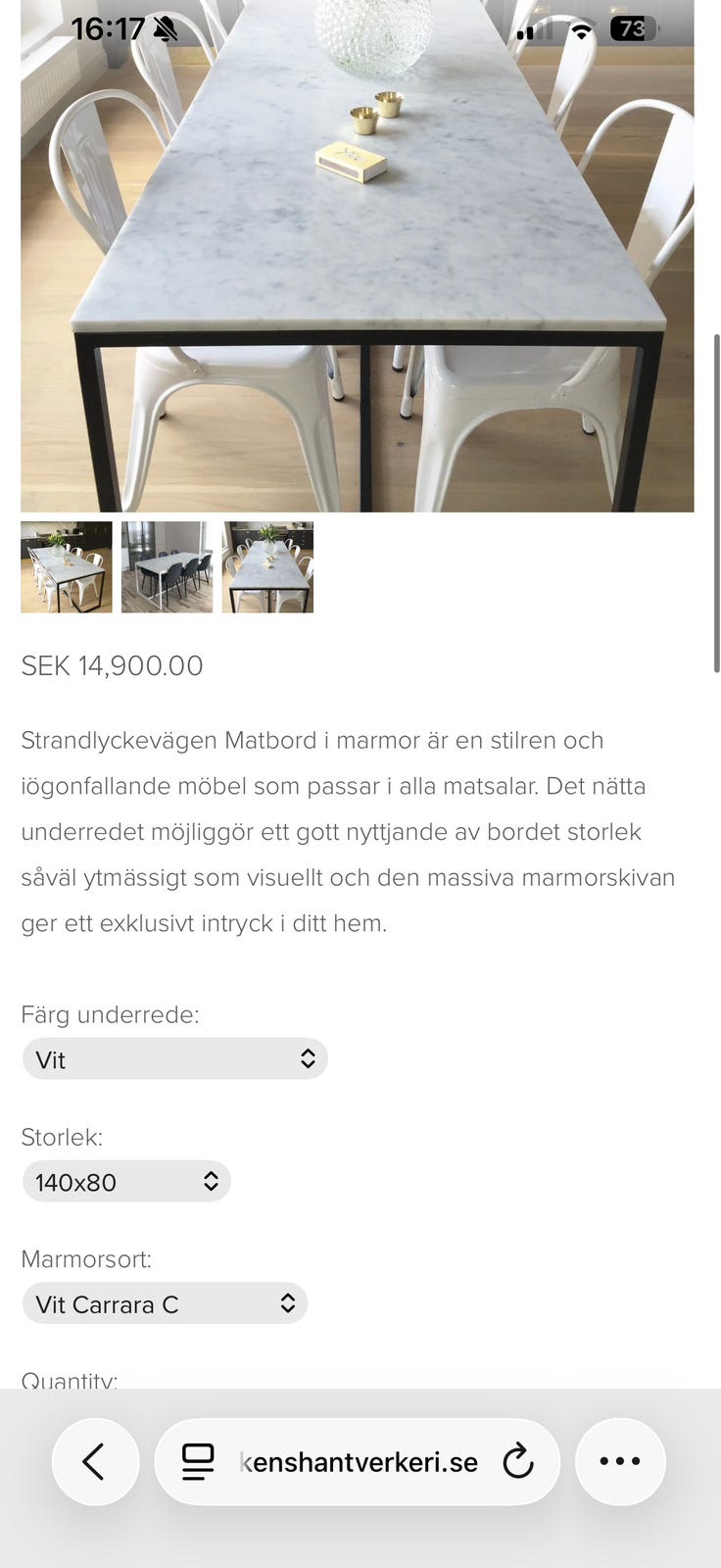Tap the 16:17 clock in the status bar
721x1568 pixels.
point(108,28)
